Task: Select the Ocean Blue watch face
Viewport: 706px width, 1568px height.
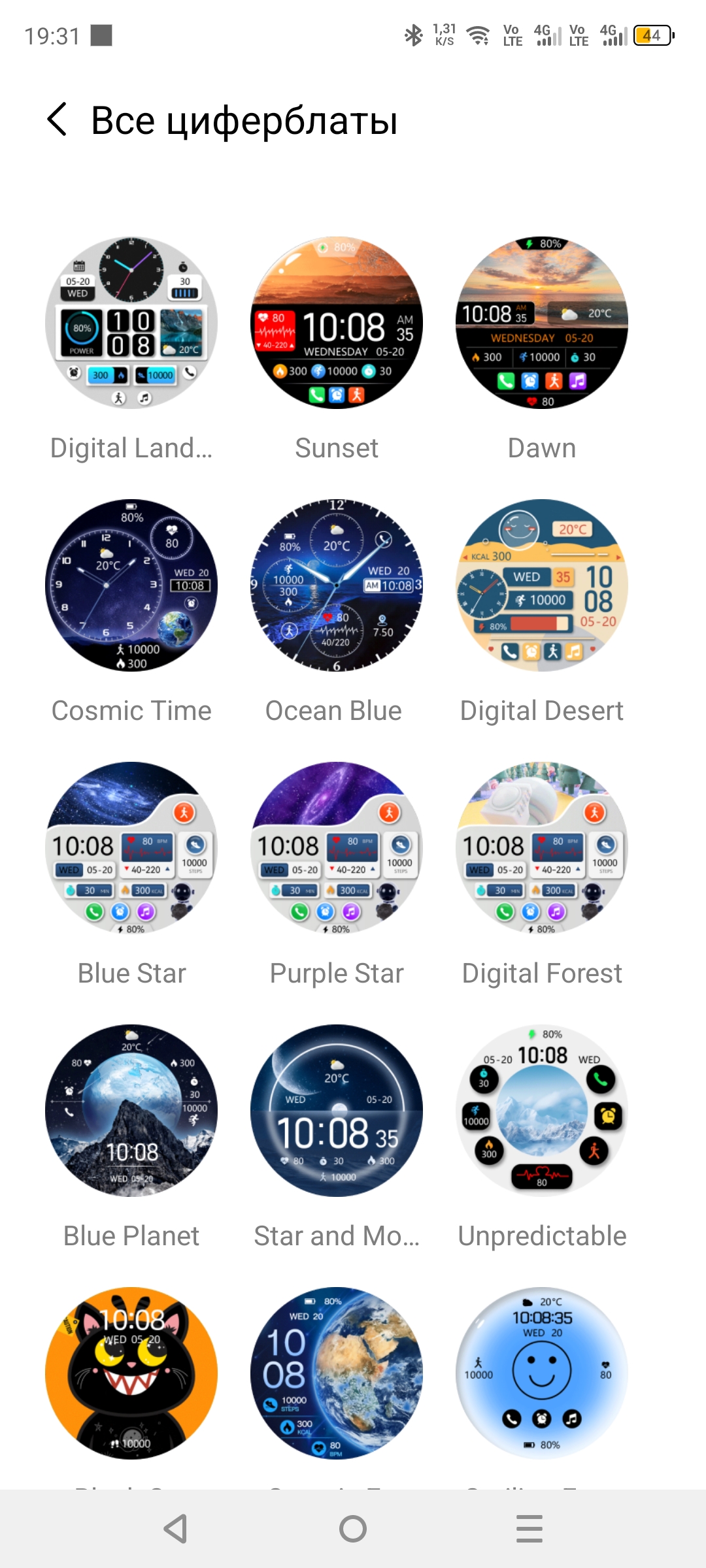Action: tap(337, 585)
